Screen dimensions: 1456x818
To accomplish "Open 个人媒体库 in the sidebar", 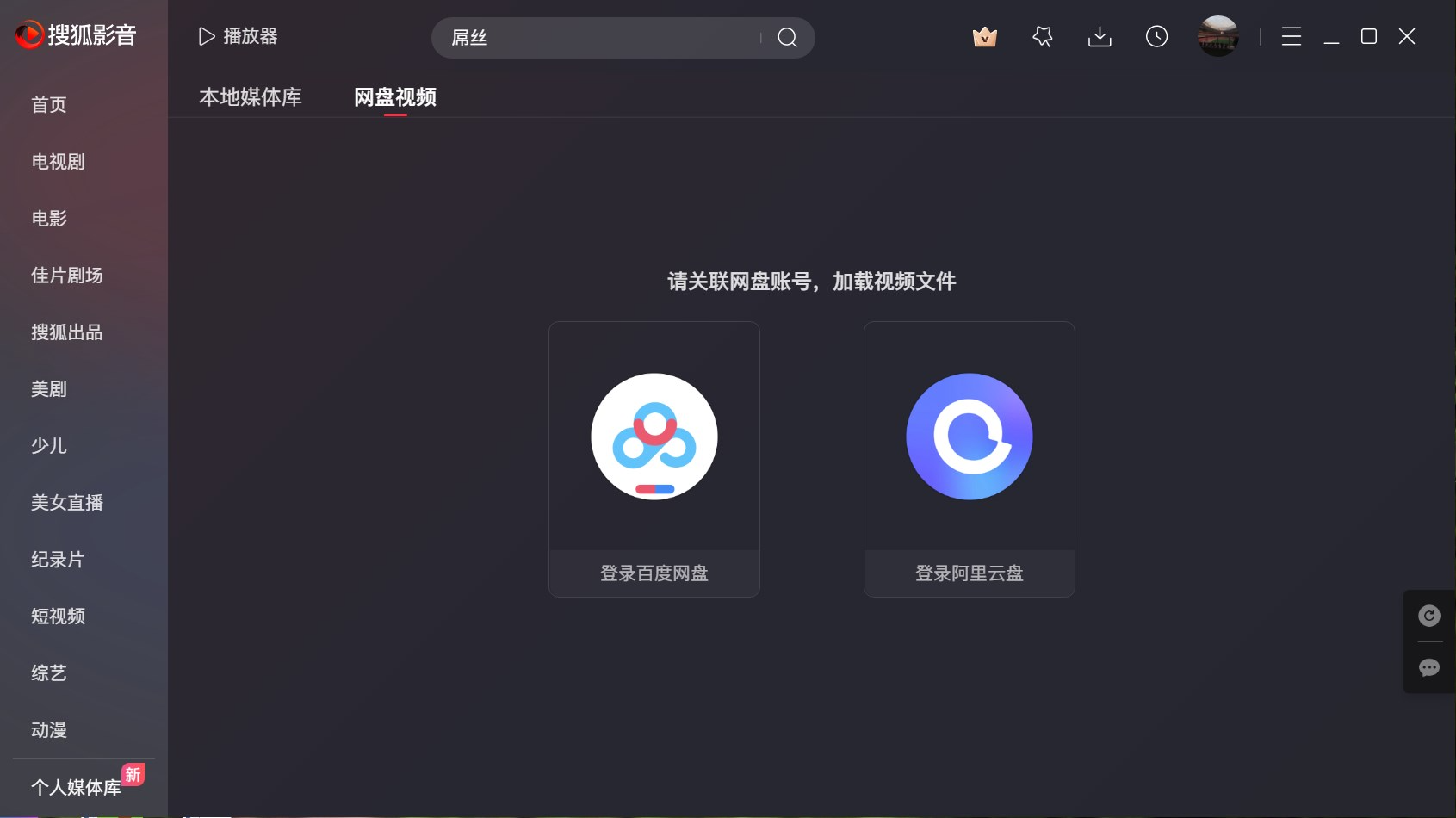I will click(x=76, y=787).
